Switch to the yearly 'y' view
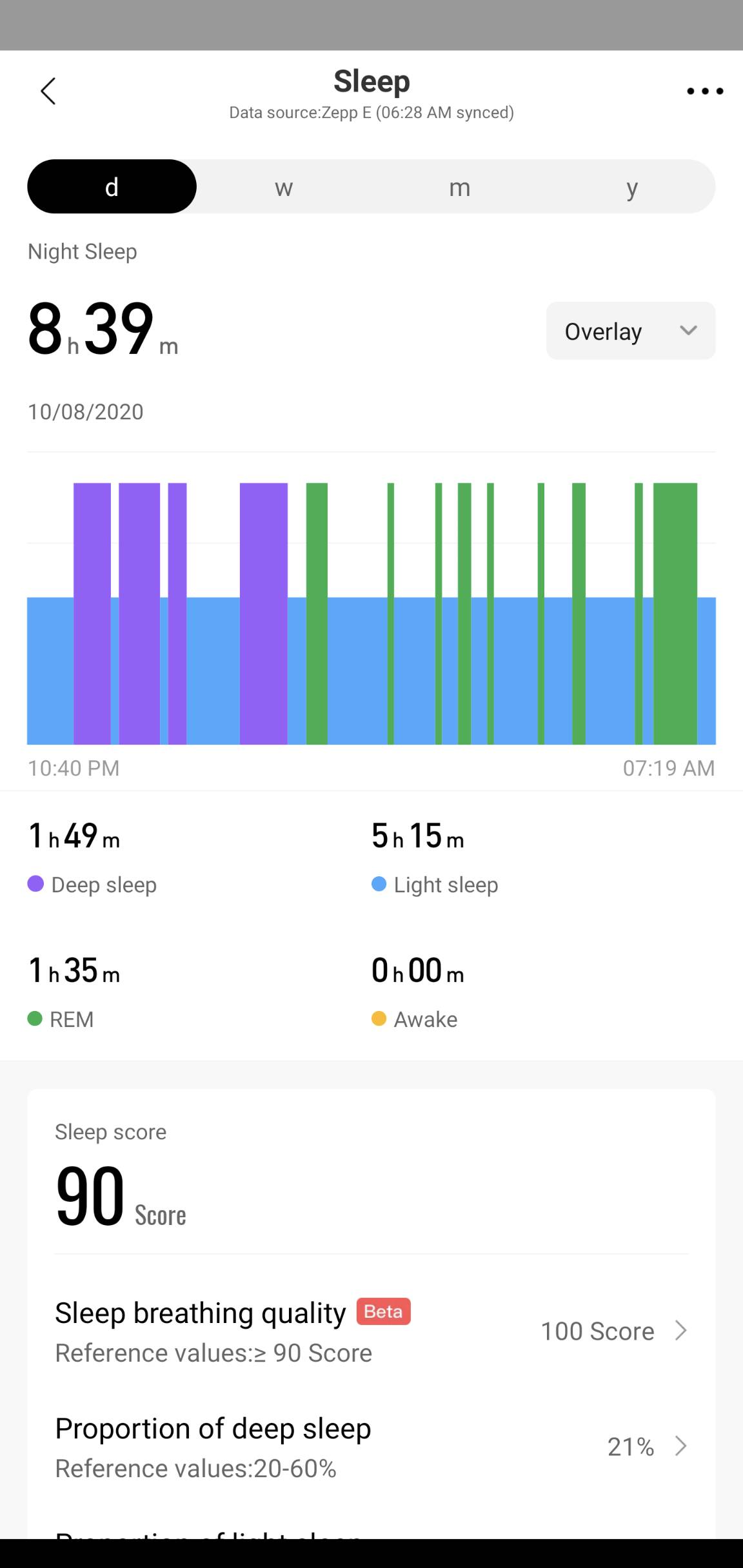The width and height of the screenshot is (743, 1568). pos(632,186)
